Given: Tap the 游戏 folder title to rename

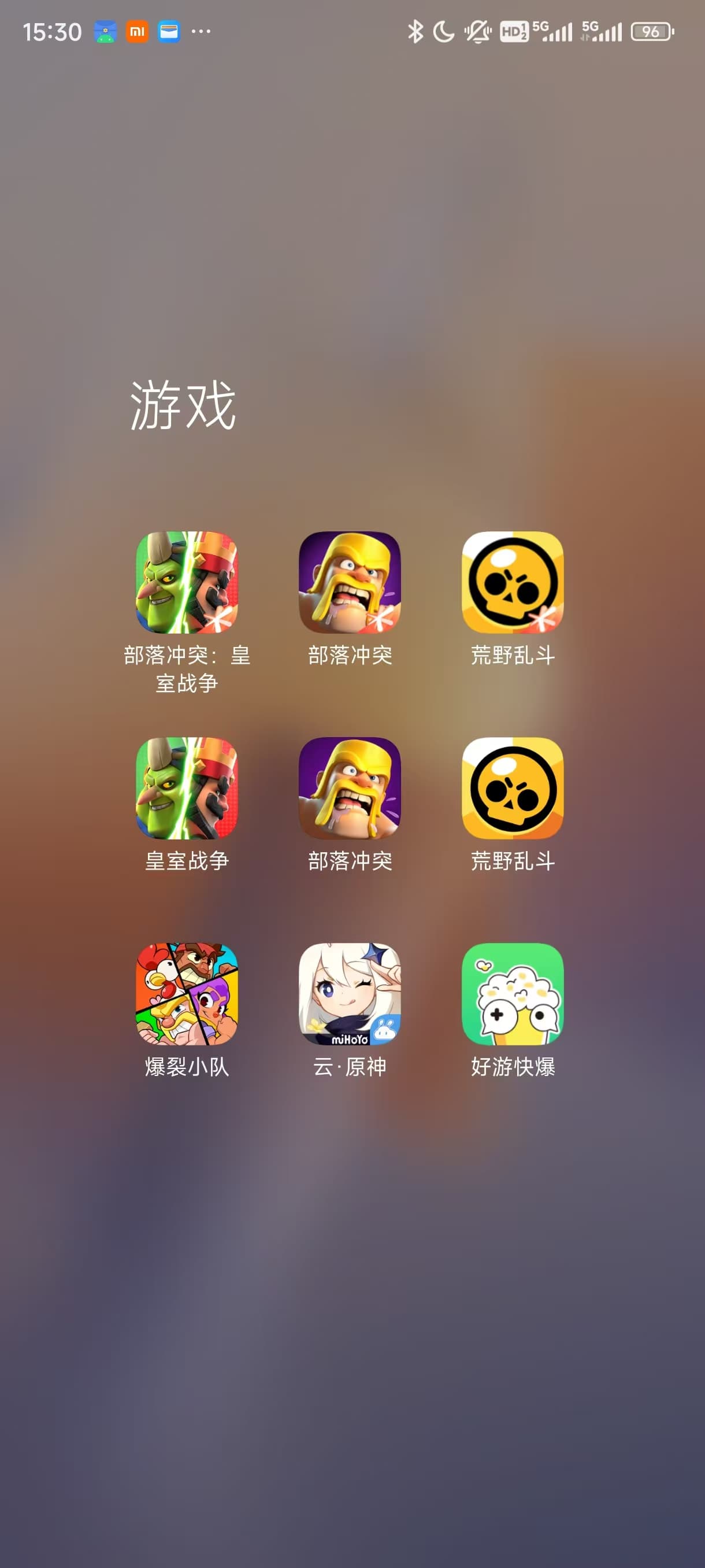Looking at the screenshot, I should point(183,405).
